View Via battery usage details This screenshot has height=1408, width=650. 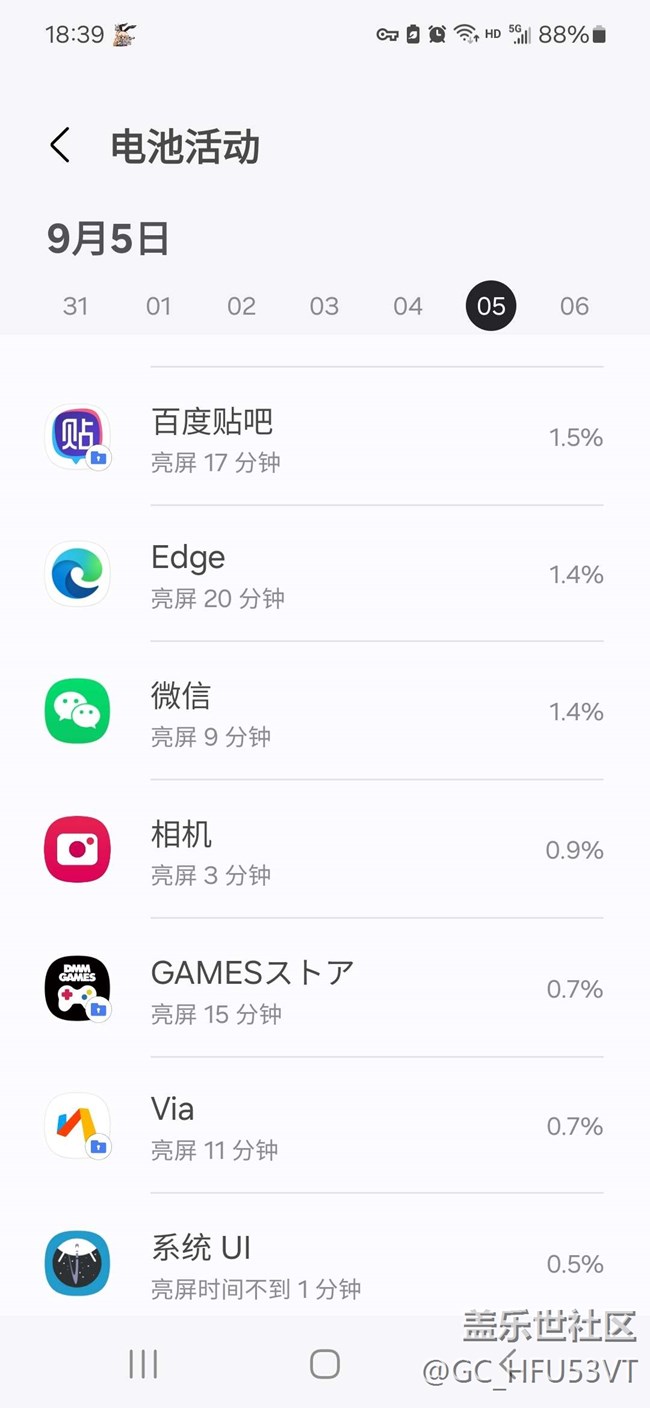coord(325,1127)
